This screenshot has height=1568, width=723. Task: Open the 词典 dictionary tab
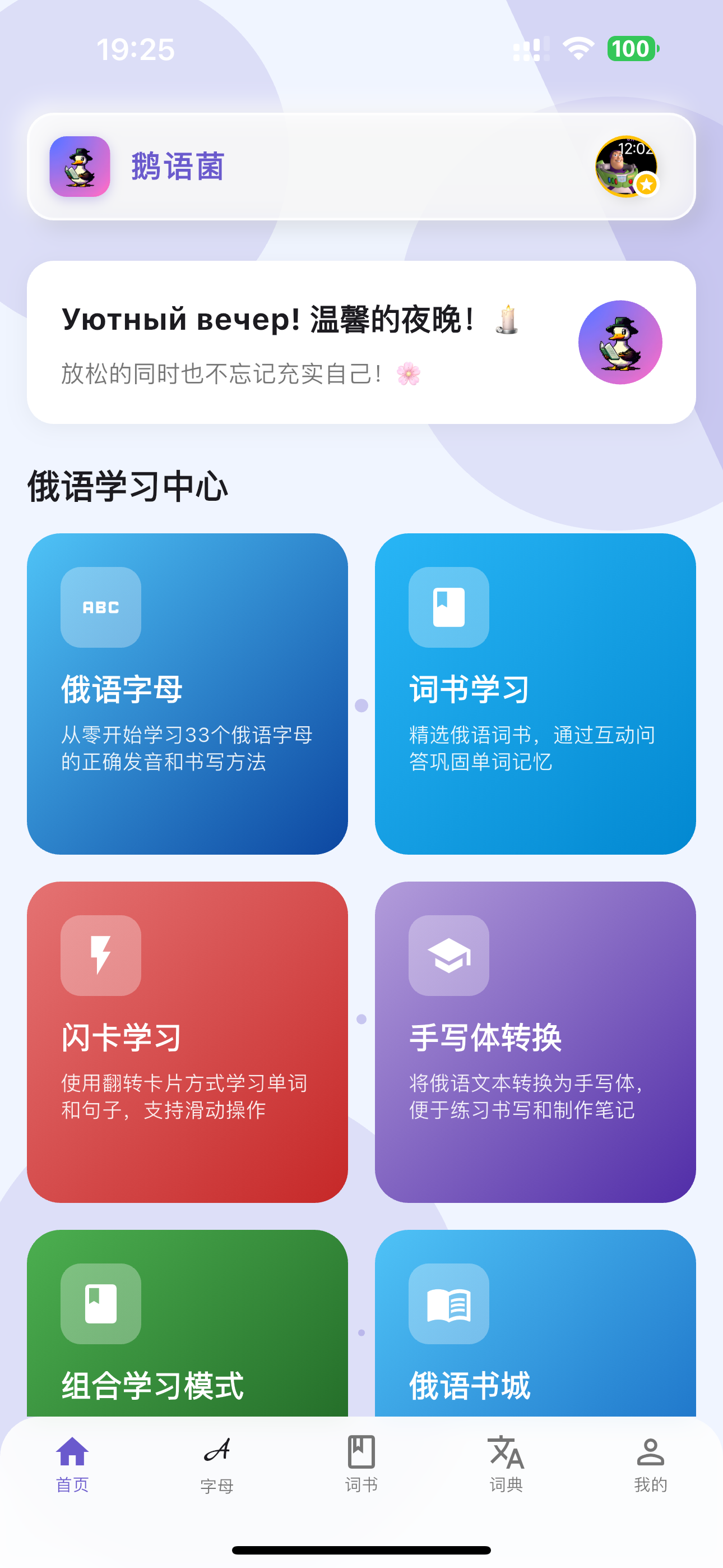pos(506,1464)
